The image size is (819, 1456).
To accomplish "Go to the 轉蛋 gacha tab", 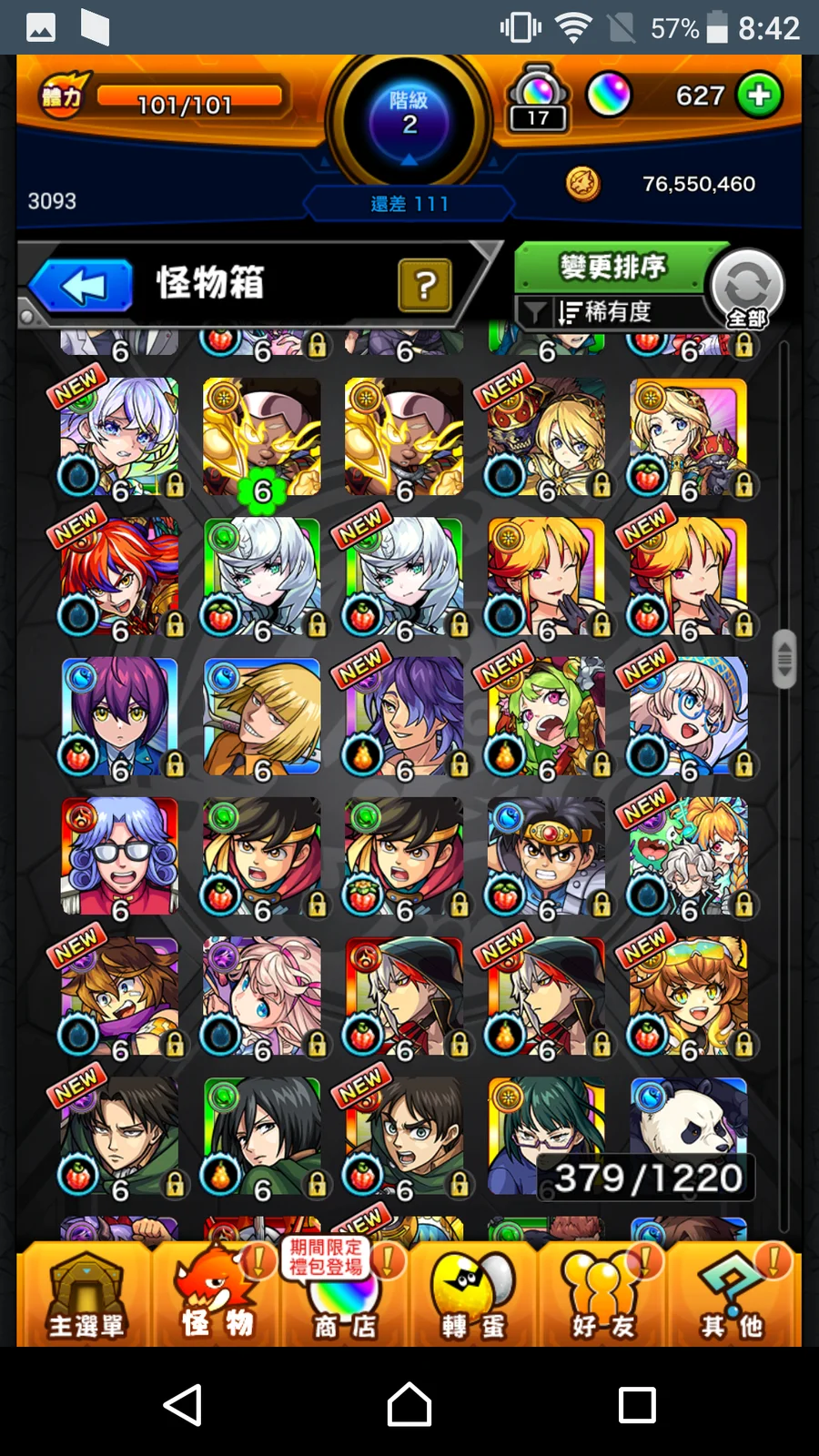I will click(x=473, y=1296).
